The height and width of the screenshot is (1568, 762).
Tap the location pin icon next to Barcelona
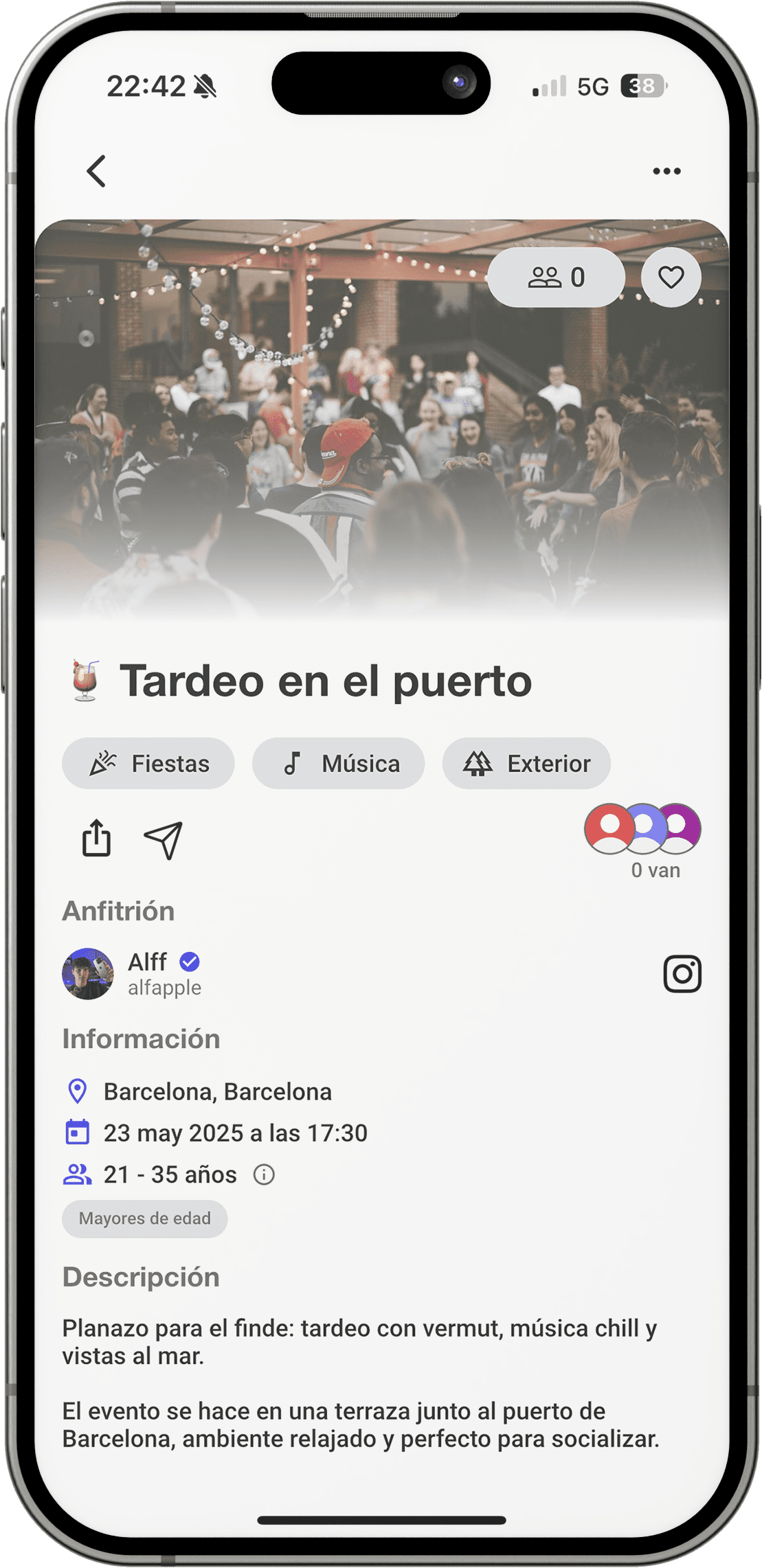[x=78, y=1091]
